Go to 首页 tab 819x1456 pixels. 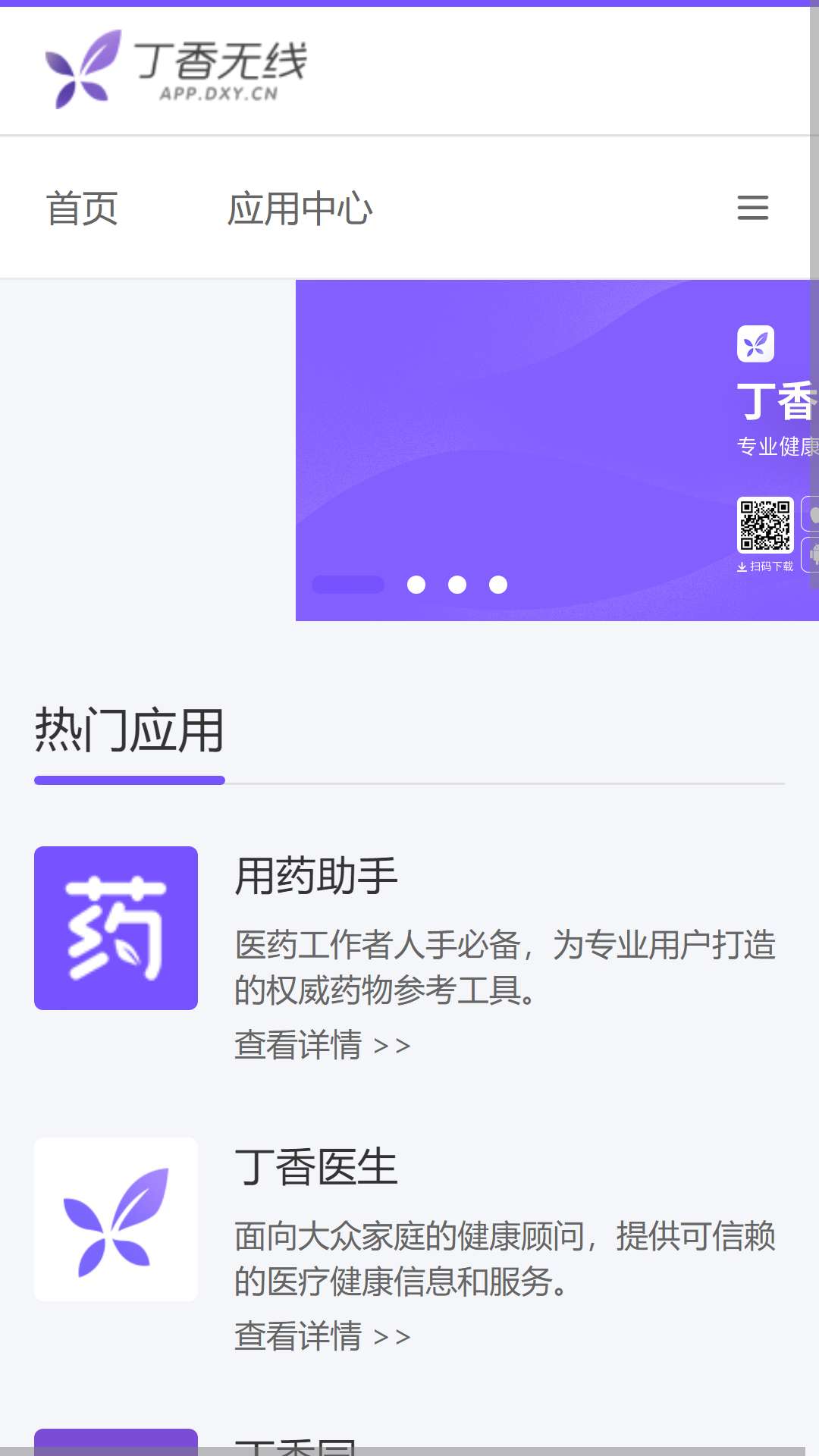coord(82,209)
